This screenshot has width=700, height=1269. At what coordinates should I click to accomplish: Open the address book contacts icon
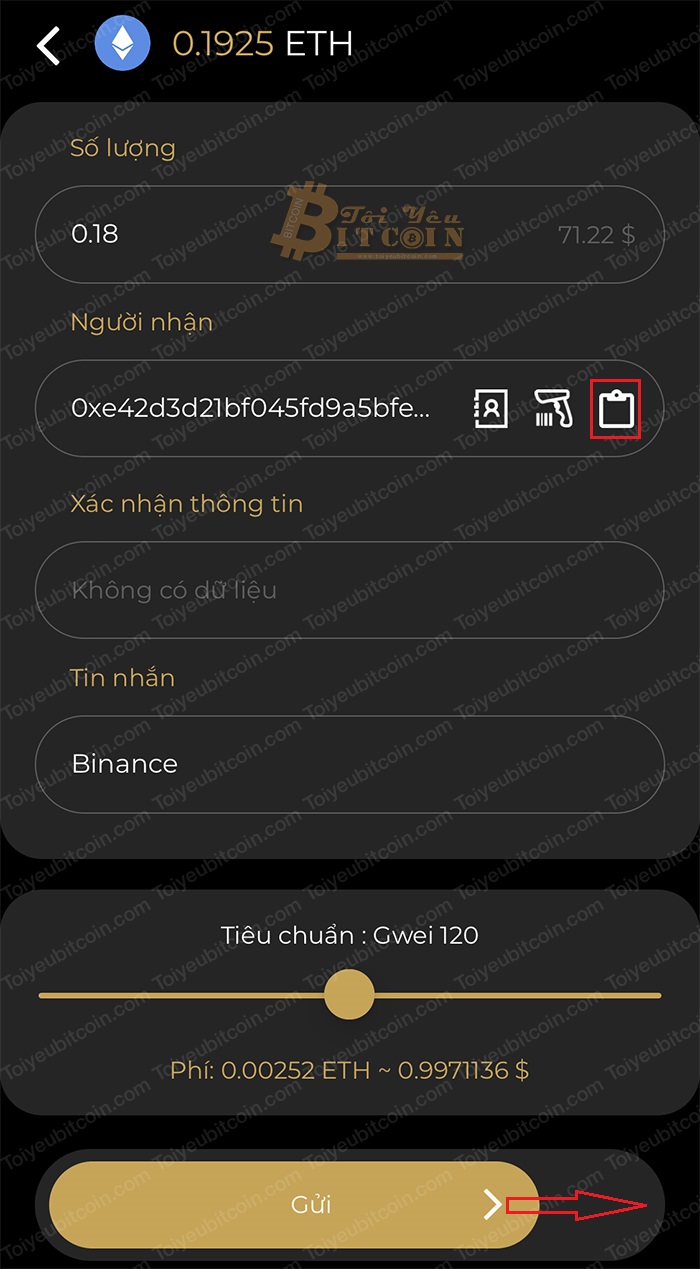(x=490, y=408)
